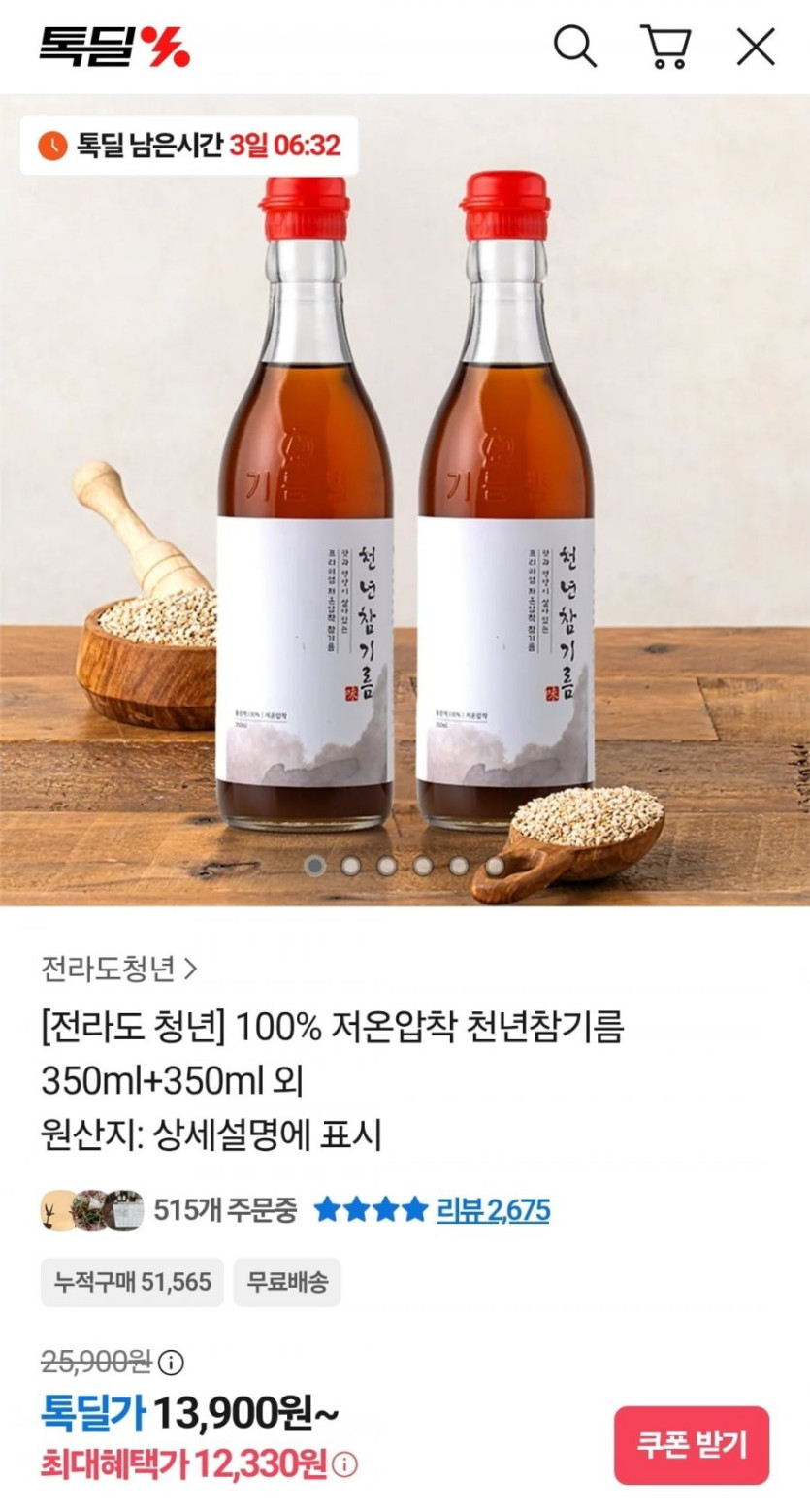Open the 리뷰 2,675 reviews link

point(493,1210)
